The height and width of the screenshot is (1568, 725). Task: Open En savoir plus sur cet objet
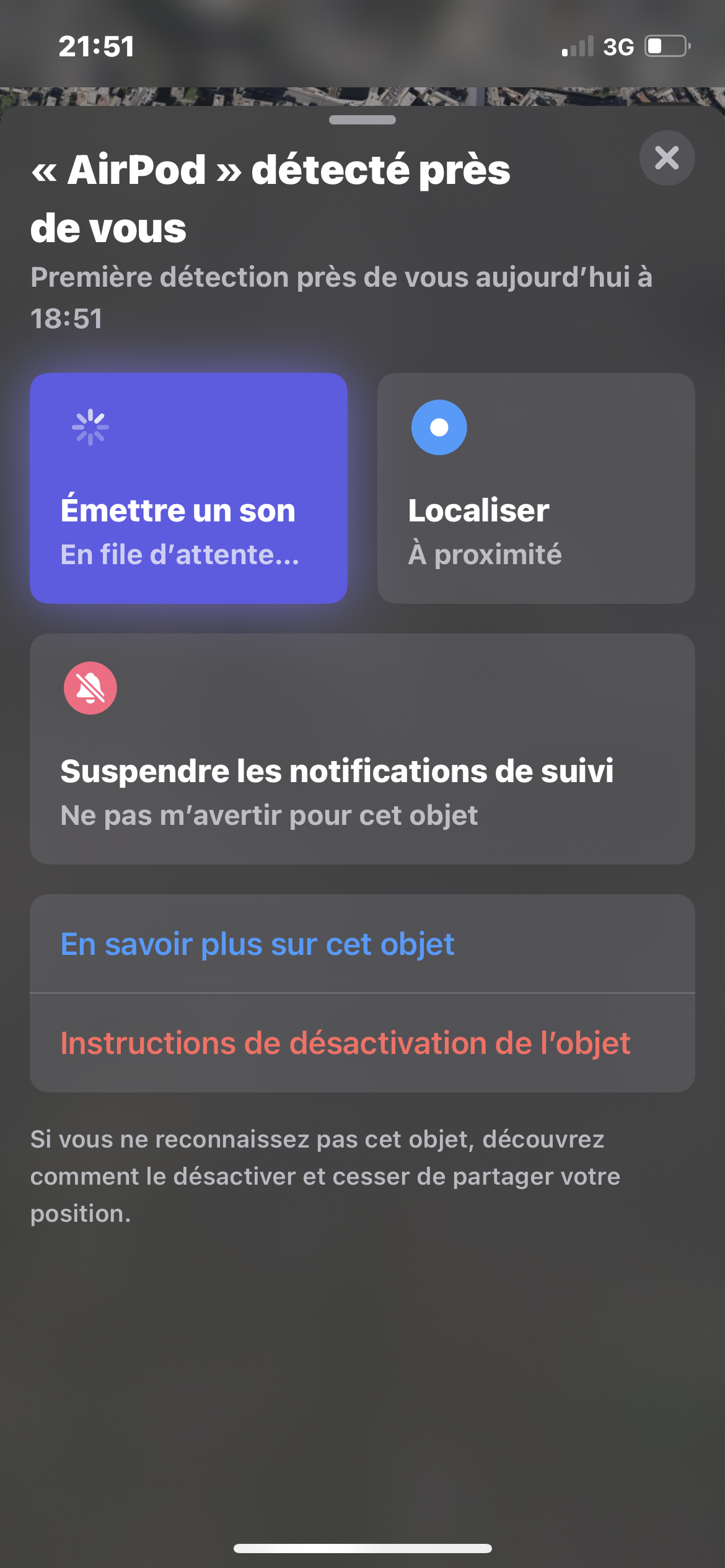pyautogui.click(x=362, y=944)
